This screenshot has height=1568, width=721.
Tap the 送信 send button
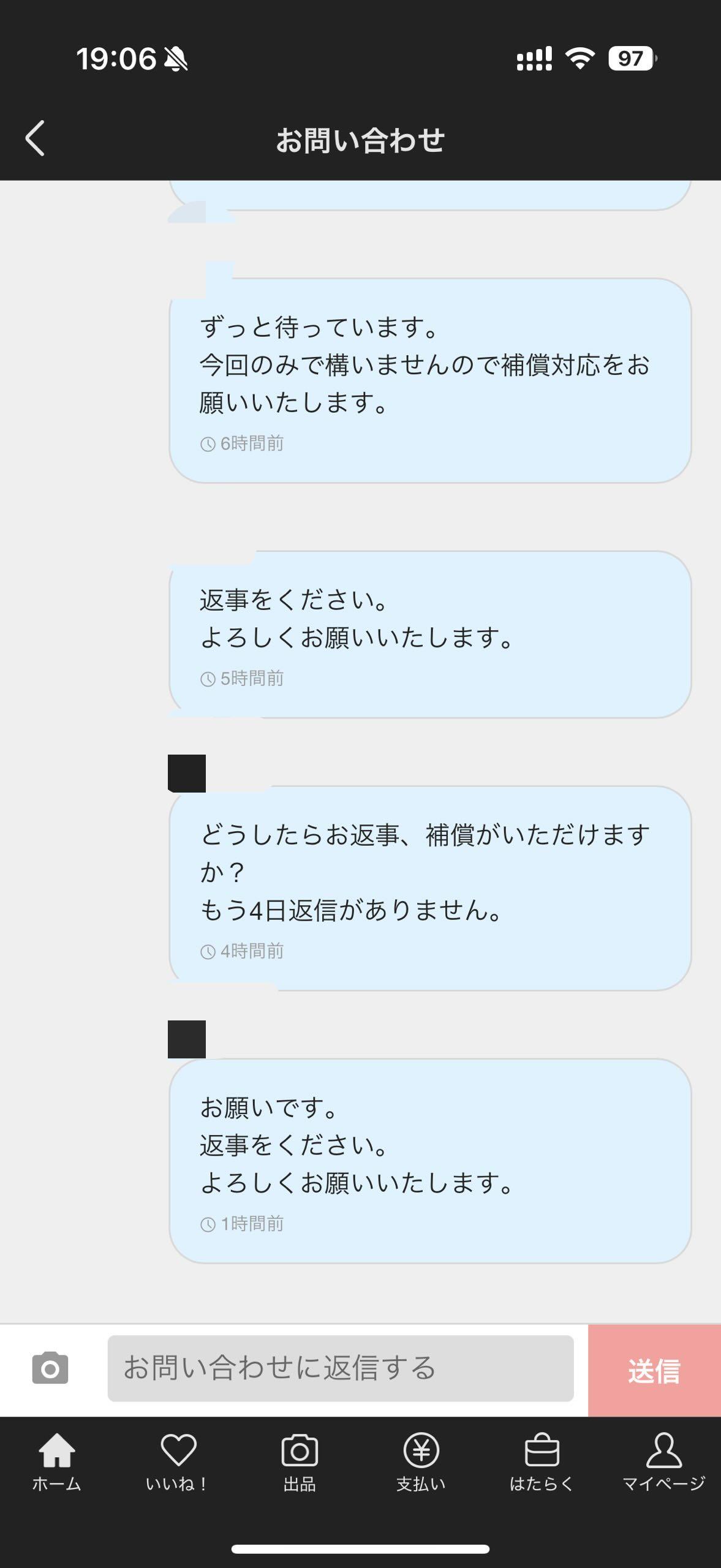tap(654, 1370)
